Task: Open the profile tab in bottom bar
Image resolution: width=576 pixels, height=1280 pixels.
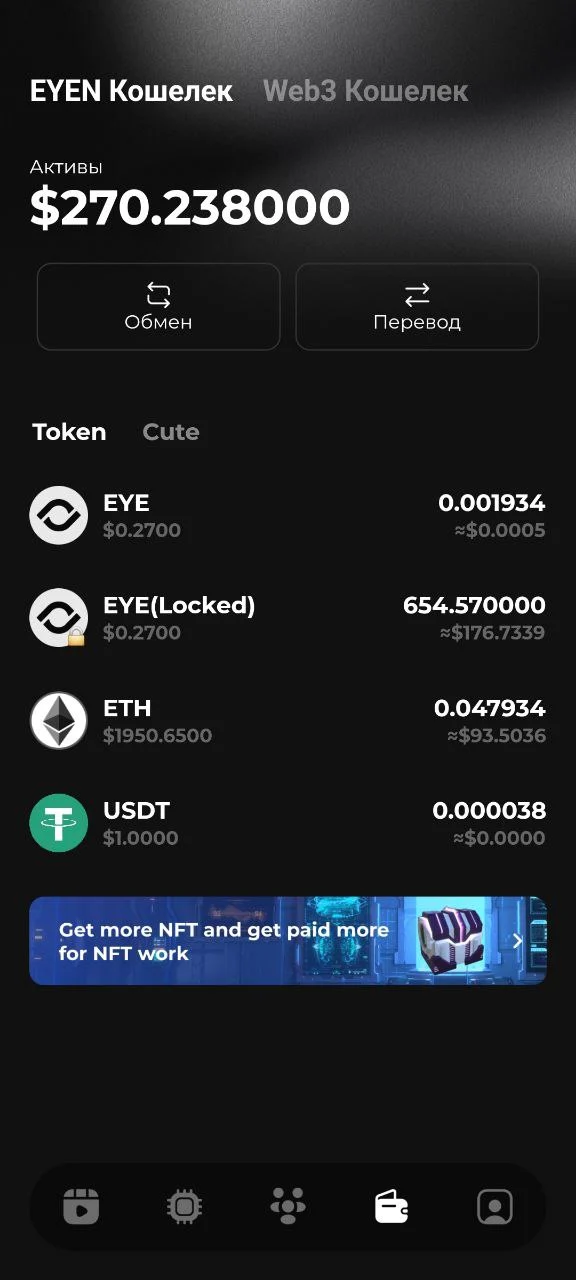Action: point(495,1207)
